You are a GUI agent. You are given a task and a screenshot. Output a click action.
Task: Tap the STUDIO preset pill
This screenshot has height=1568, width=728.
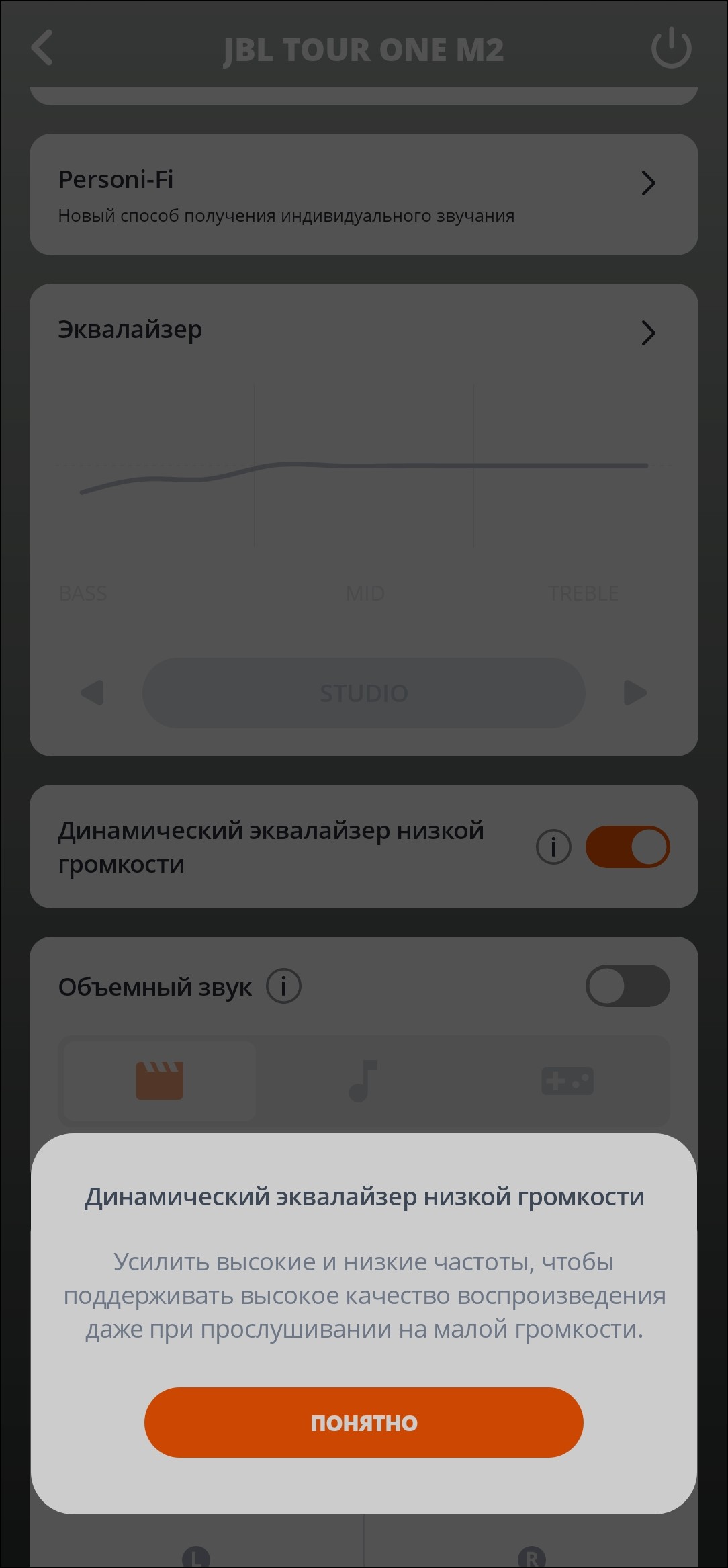(x=363, y=693)
